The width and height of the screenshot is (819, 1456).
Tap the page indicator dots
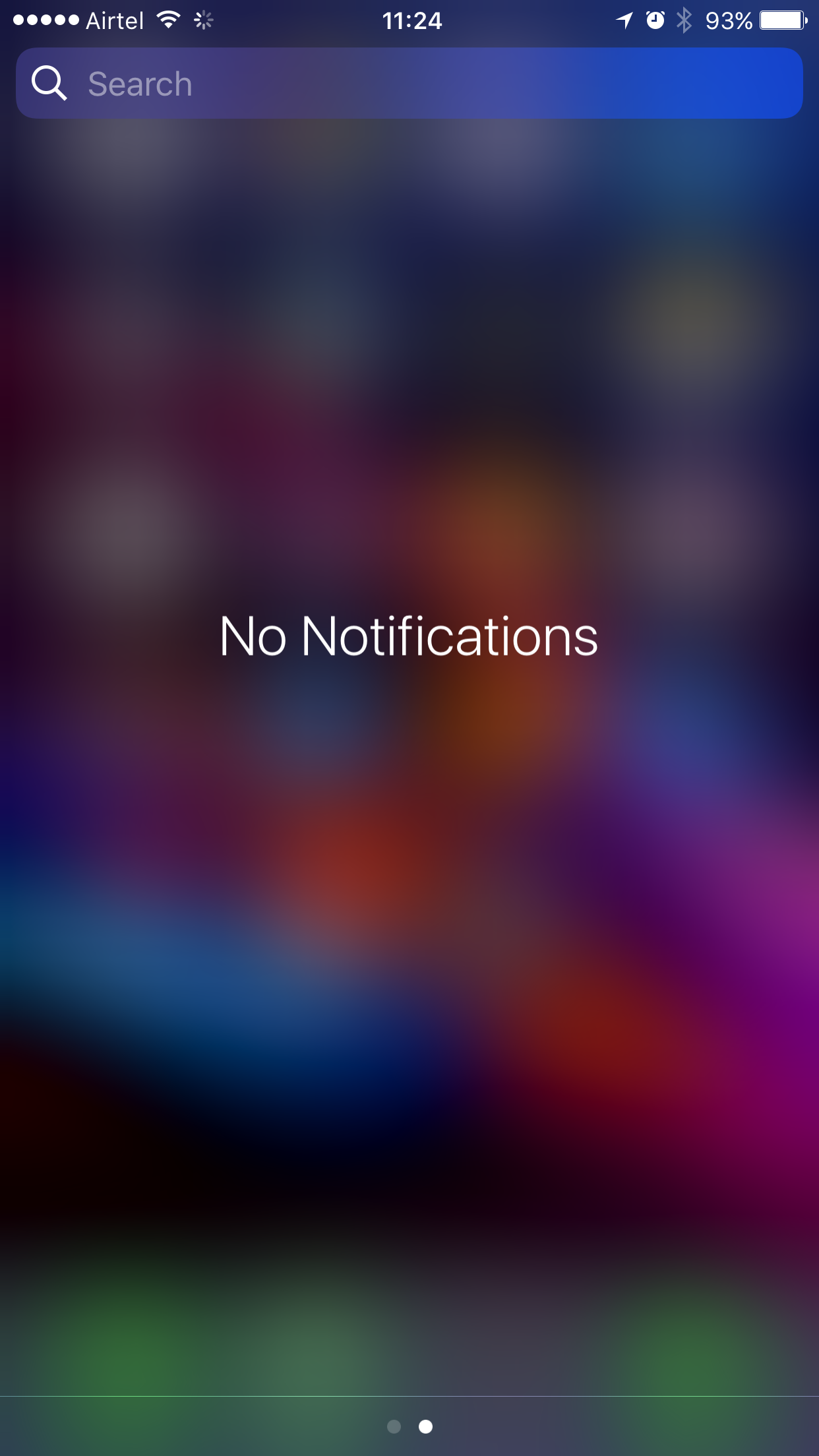coord(409,1426)
